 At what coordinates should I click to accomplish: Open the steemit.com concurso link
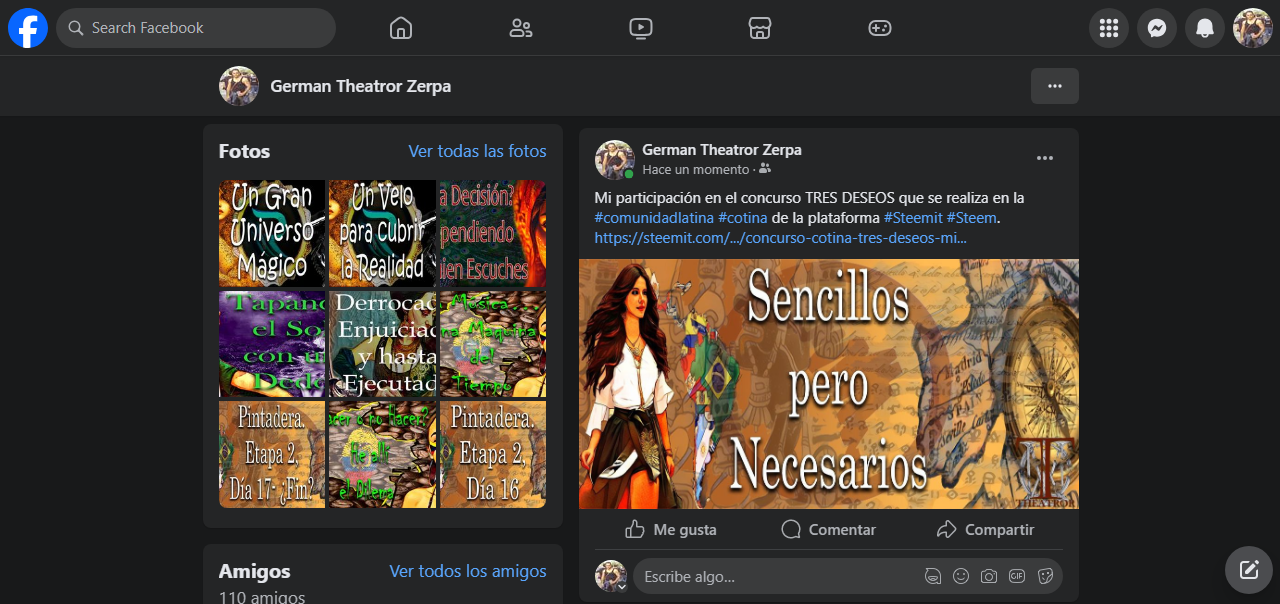coord(780,238)
